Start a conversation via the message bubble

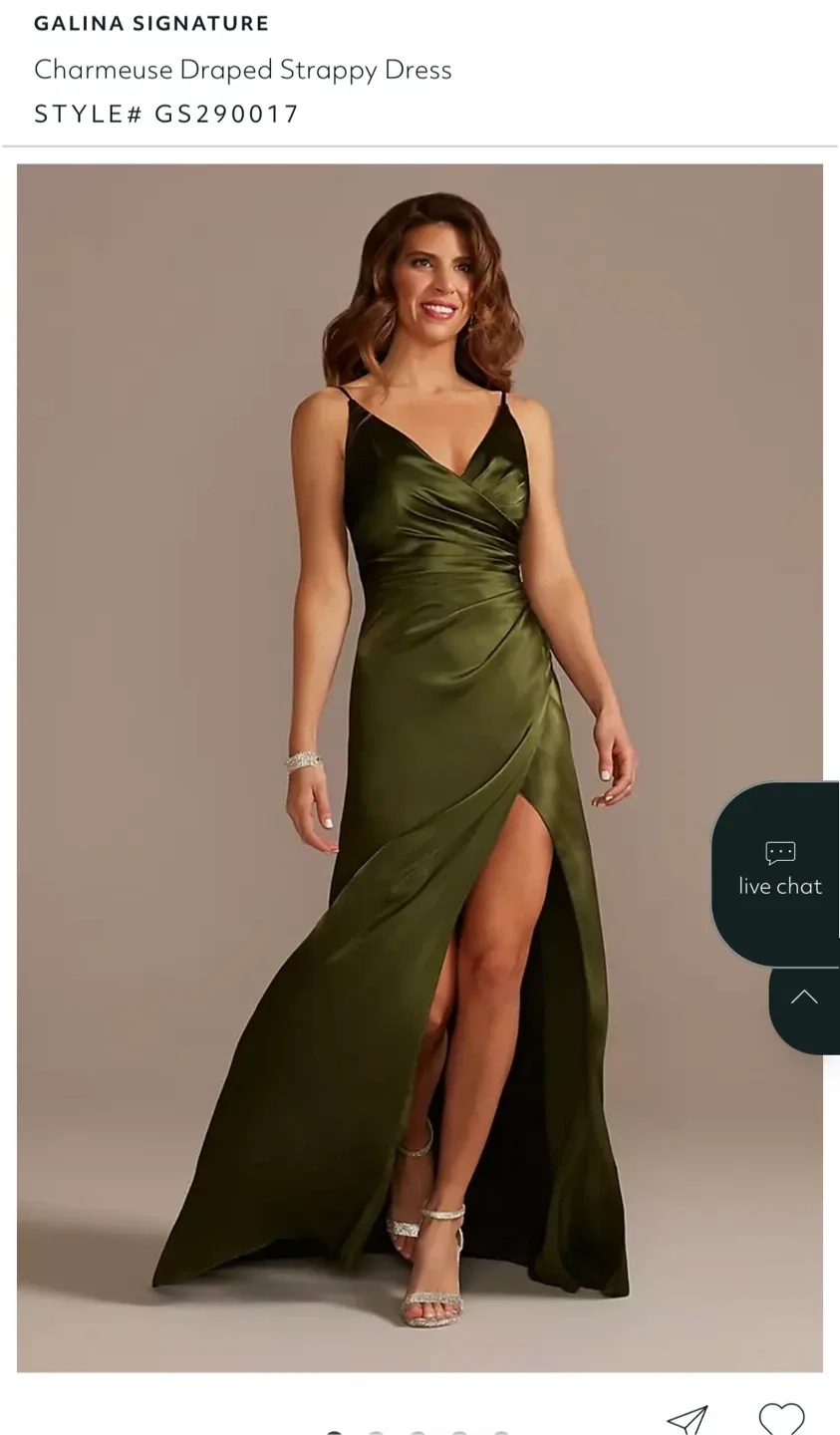tap(780, 854)
